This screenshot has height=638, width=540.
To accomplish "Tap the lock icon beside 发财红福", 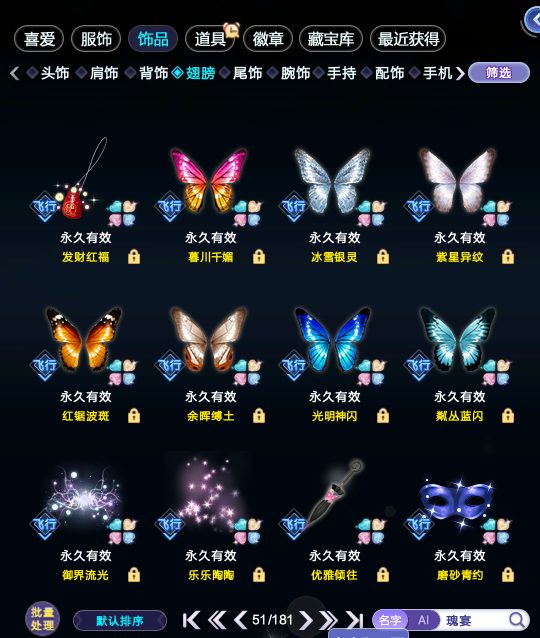I will pyautogui.click(x=134, y=257).
